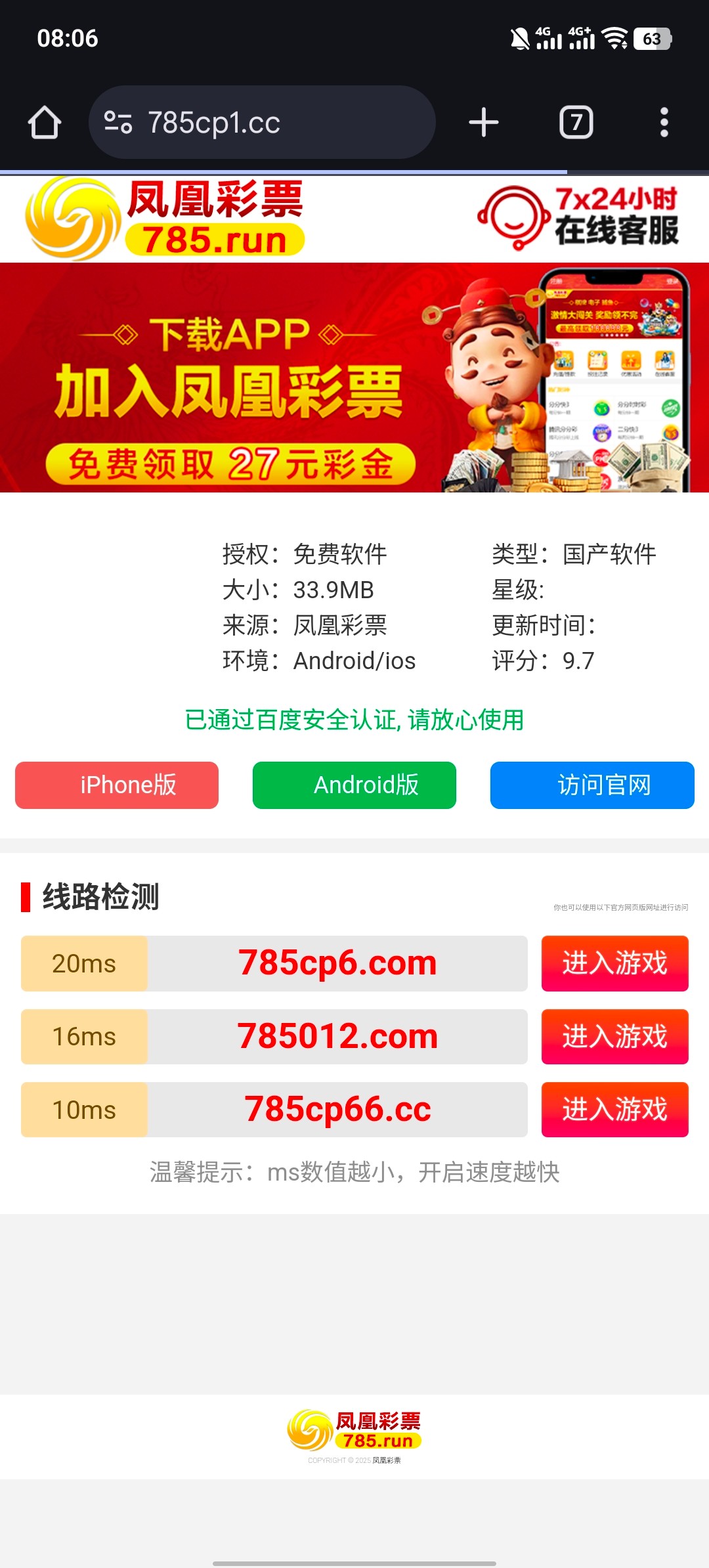The height and width of the screenshot is (1568, 709).
Task: Open the site info icon in the address bar
Action: click(x=118, y=123)
